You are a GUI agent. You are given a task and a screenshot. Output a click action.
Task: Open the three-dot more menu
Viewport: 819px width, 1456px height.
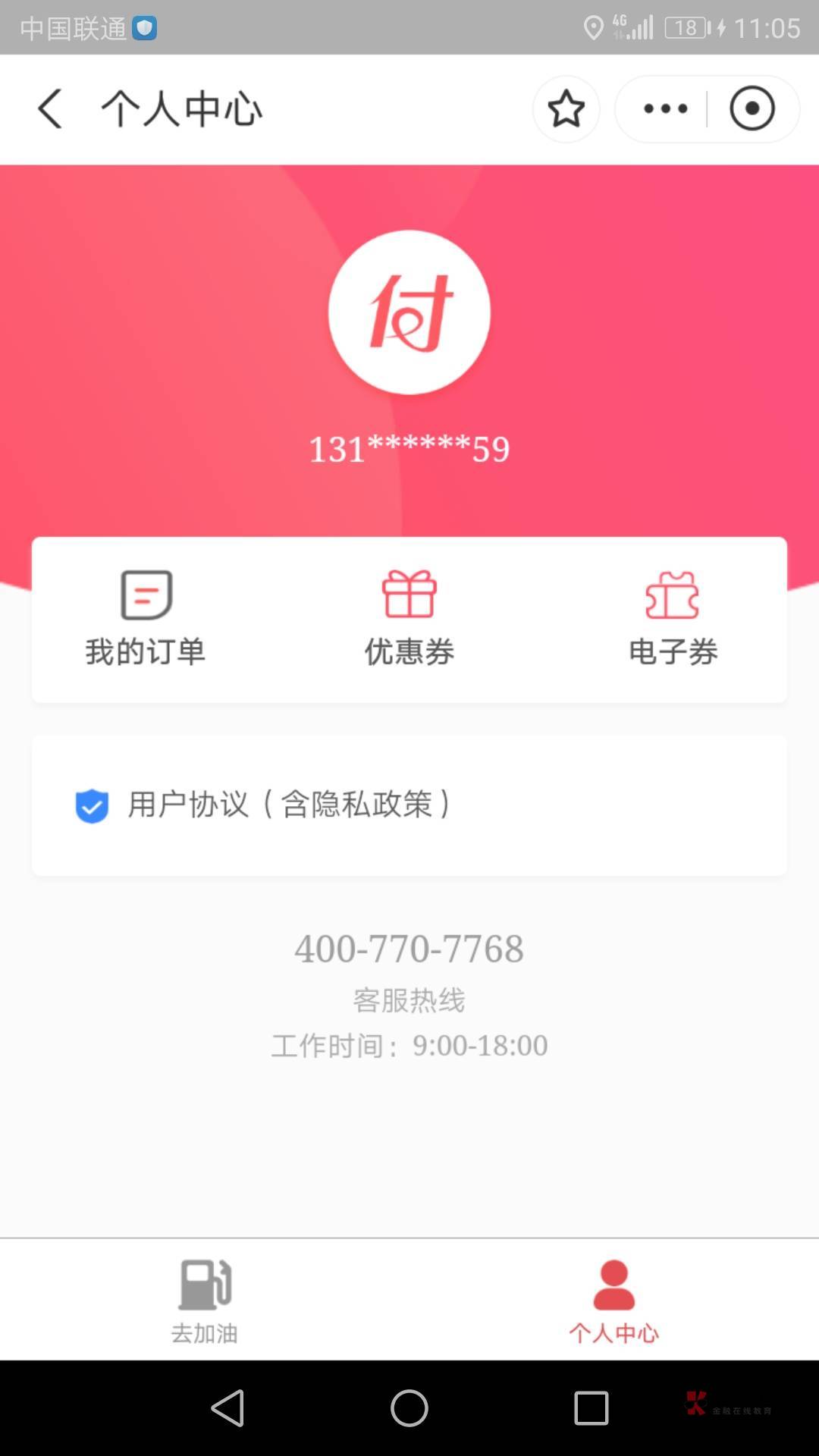(665, 108)
